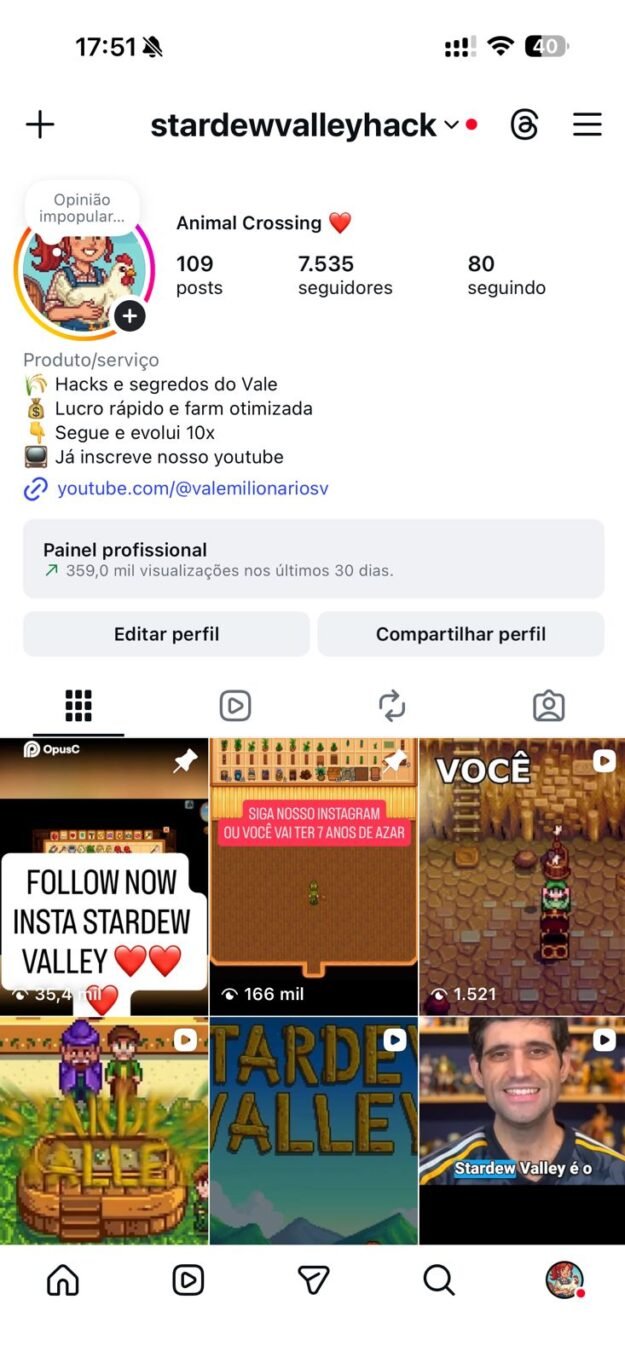
Task: Switch to the Reels tab
Action: [235, 706]
